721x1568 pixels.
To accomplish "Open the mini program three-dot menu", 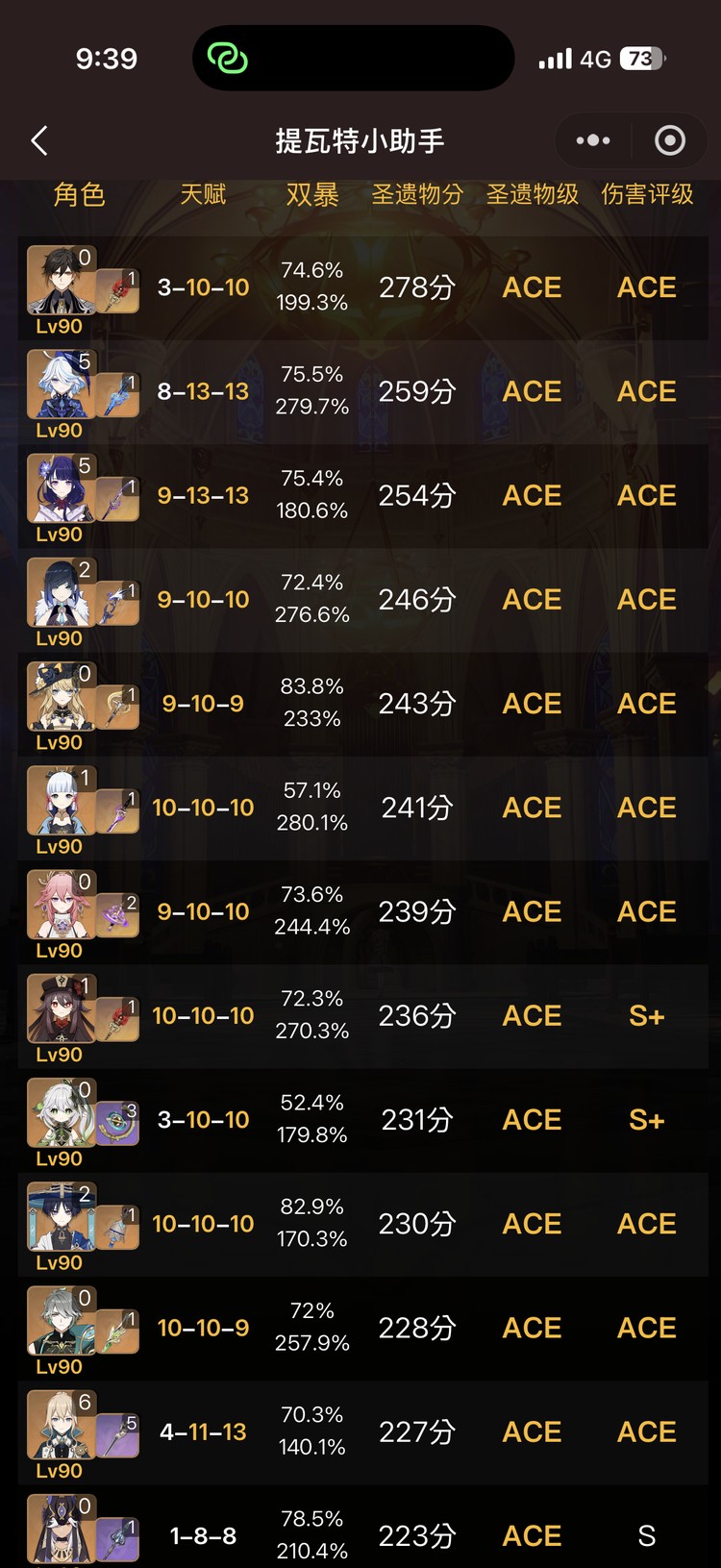I will pos(592,141).
